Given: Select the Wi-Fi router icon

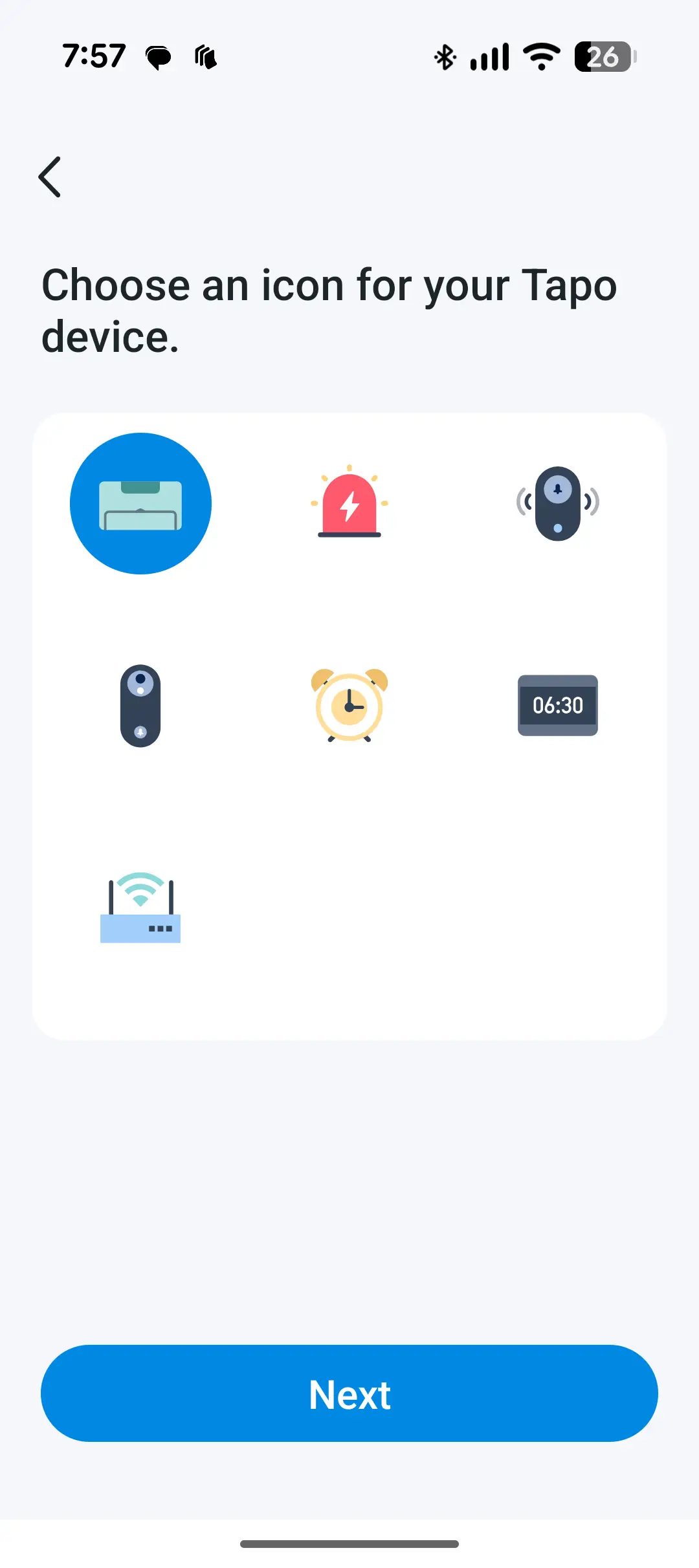Looking at the screenshot, I should [140, 907].
